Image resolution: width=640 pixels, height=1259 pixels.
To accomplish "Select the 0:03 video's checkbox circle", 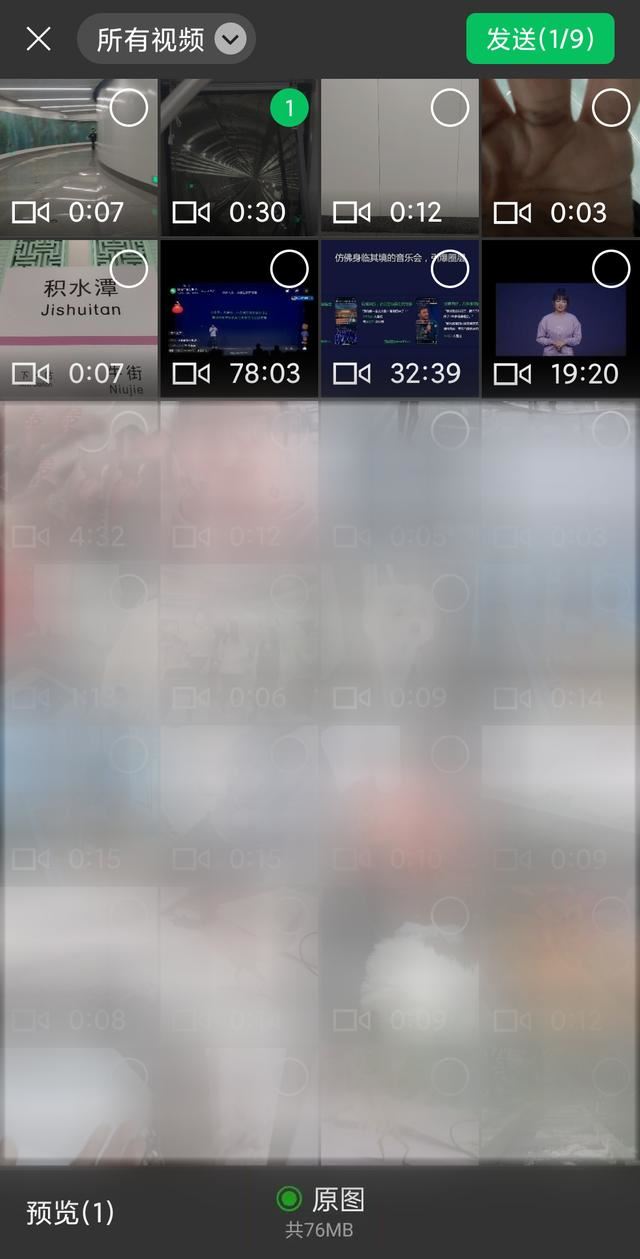I will 611,108.
